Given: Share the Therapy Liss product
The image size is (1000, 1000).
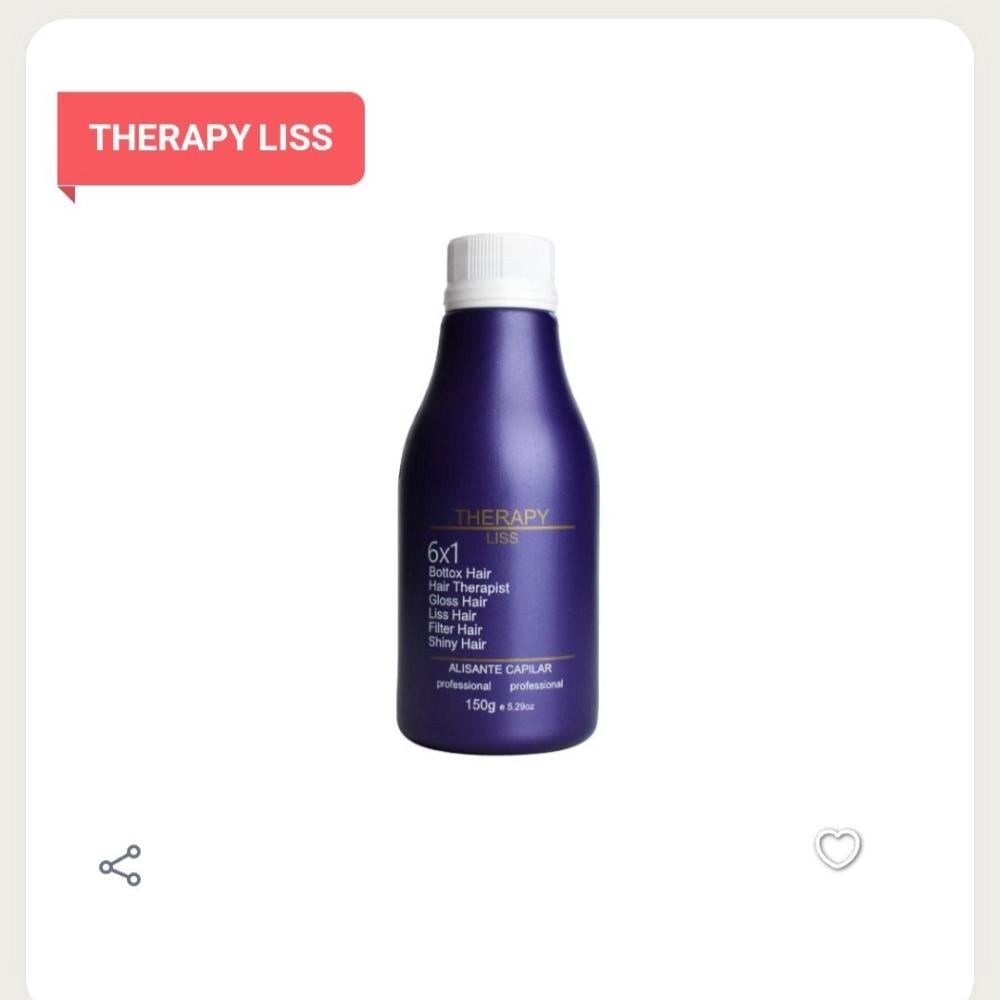Looking at the screenshot, I should click(120, 866).
